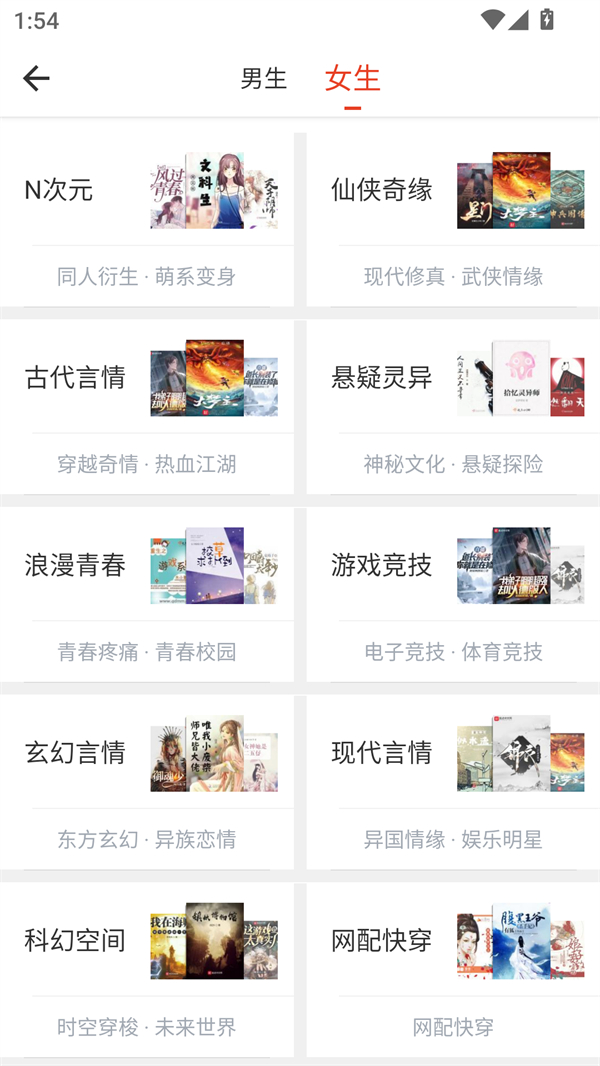Viewport: 600px width, 1066px height.
Task: Switch to the 男生 tab
Action: pos(264,79)
